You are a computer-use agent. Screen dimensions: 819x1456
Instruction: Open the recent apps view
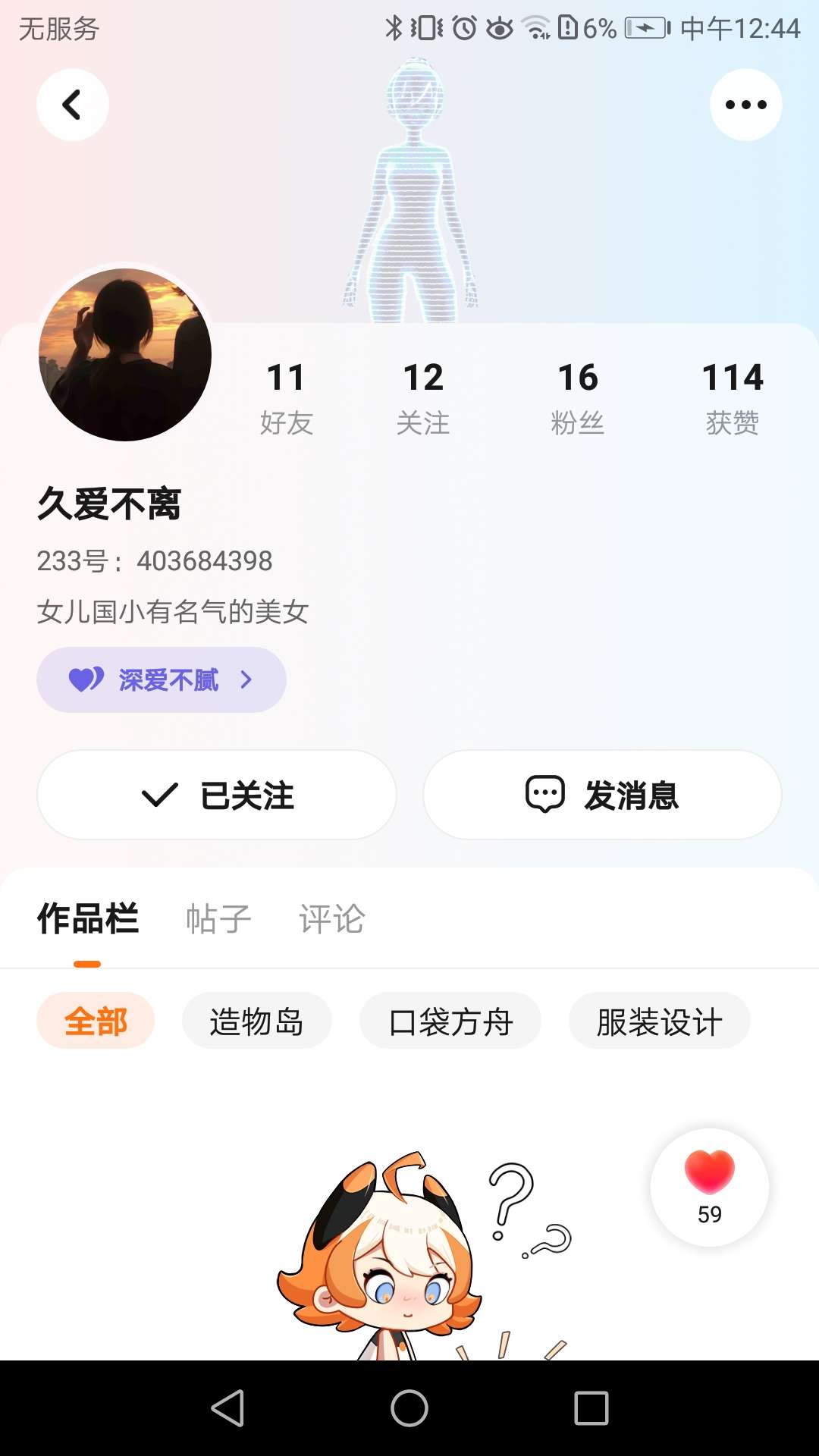click(x=591, y=1408)
